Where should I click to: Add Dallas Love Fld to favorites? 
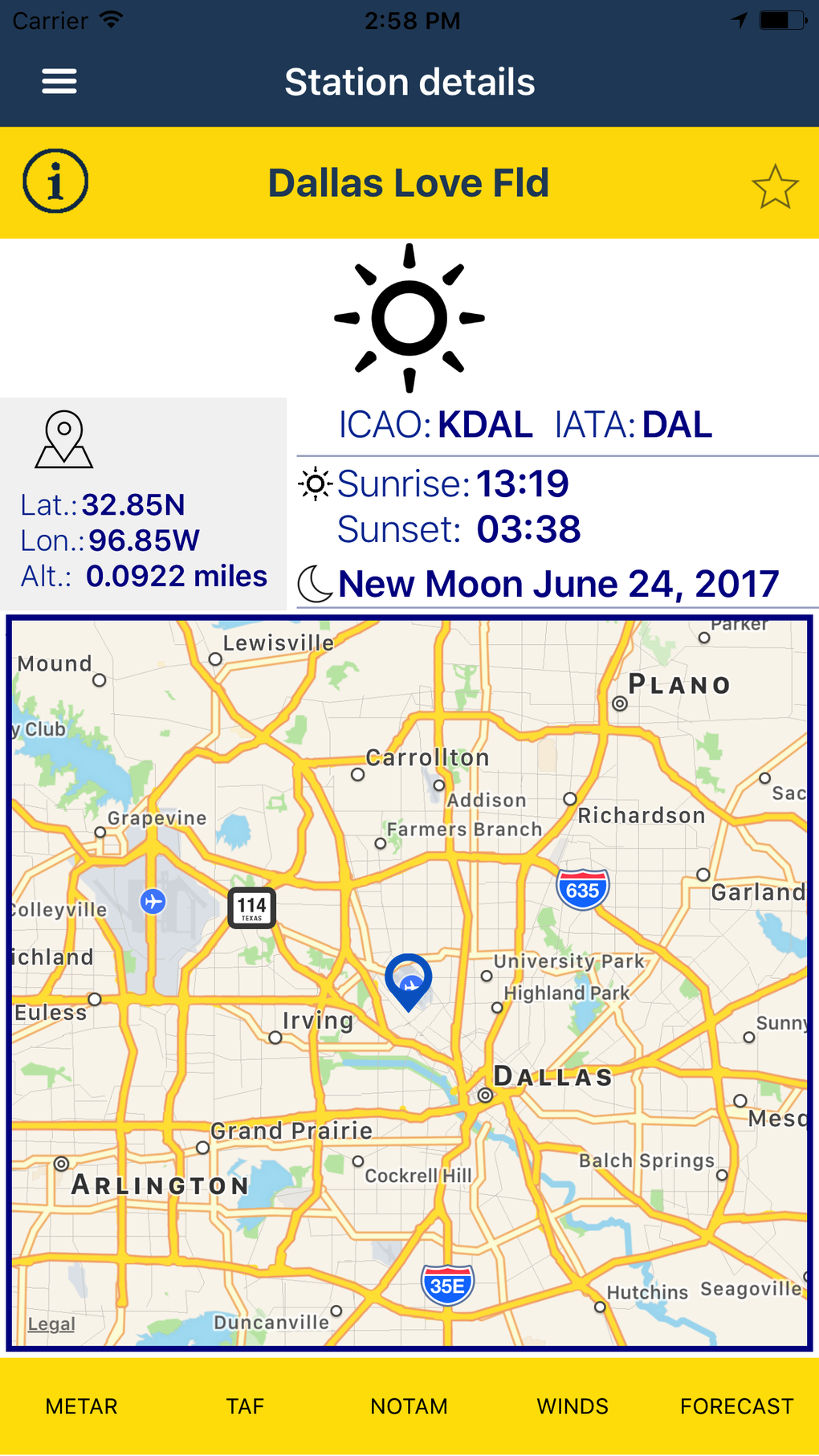[775, 186]
